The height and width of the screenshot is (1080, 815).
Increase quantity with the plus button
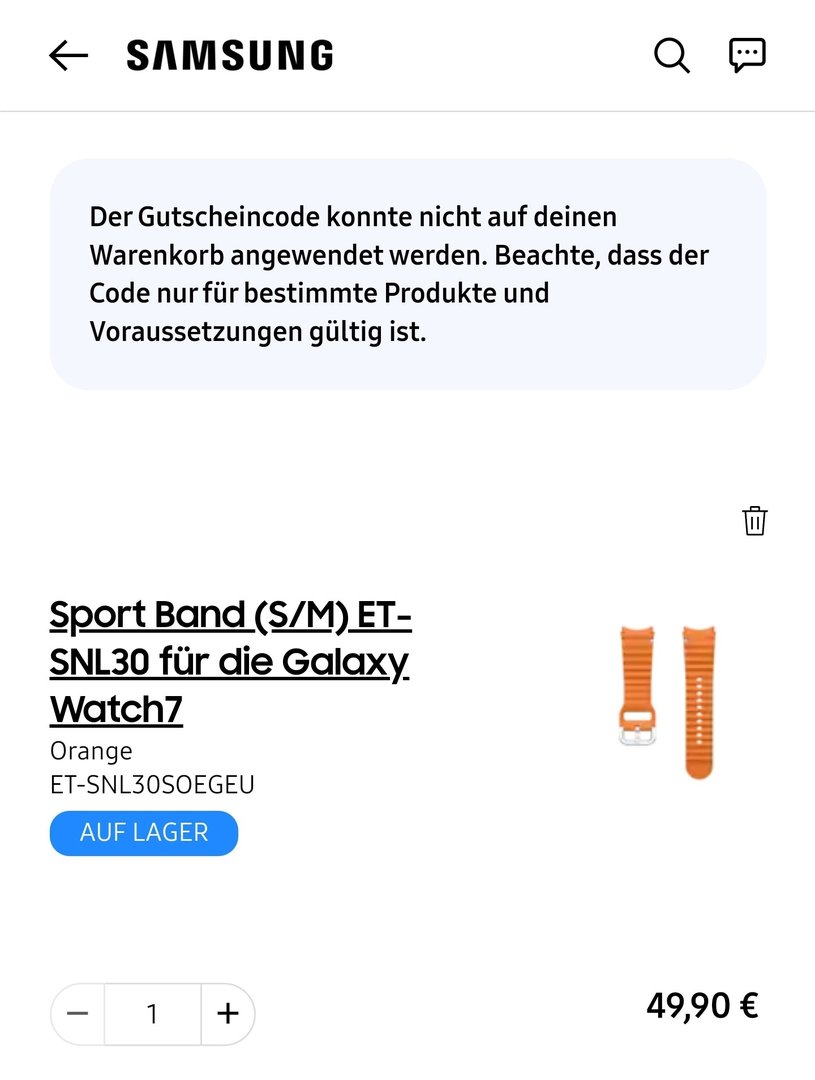(228, 1014)
